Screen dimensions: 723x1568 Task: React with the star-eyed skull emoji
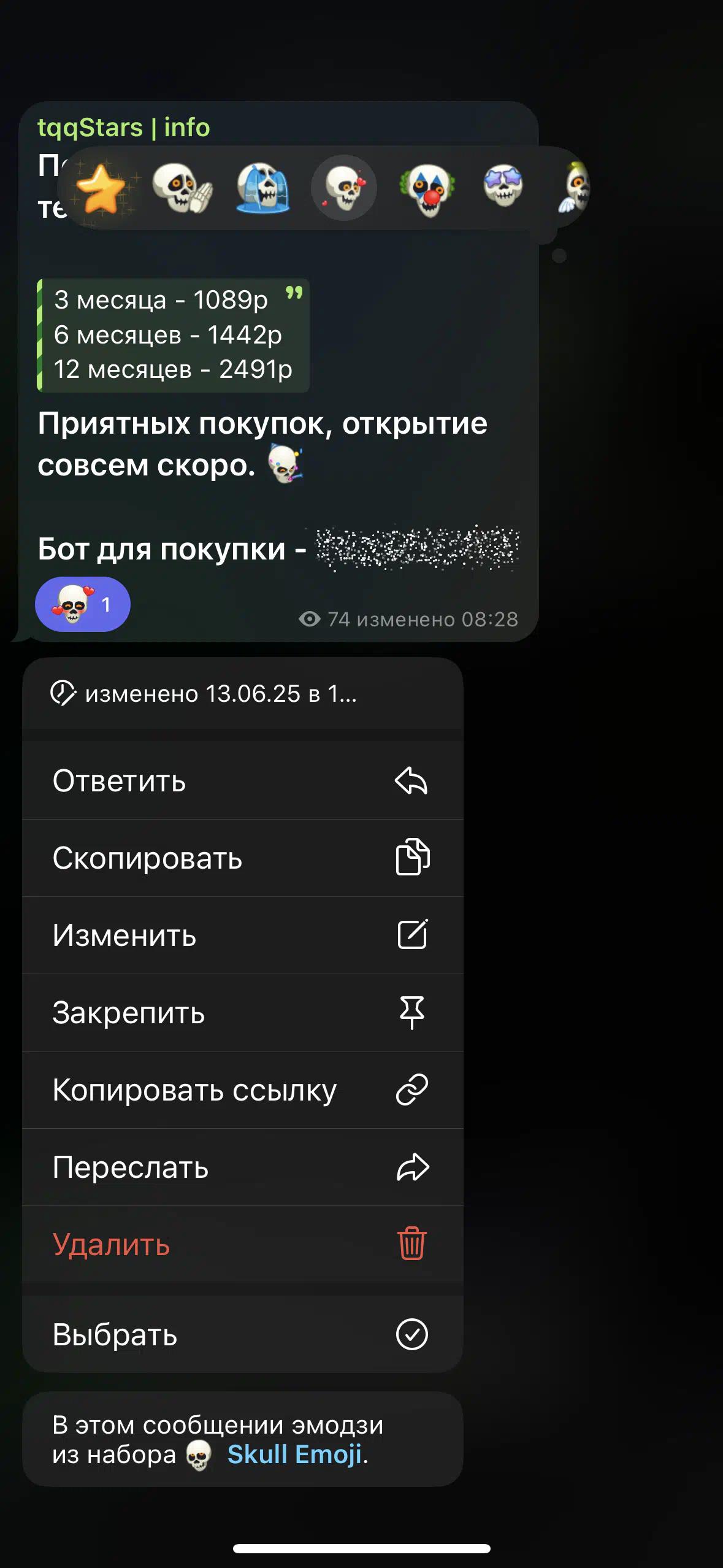point(503,187)
